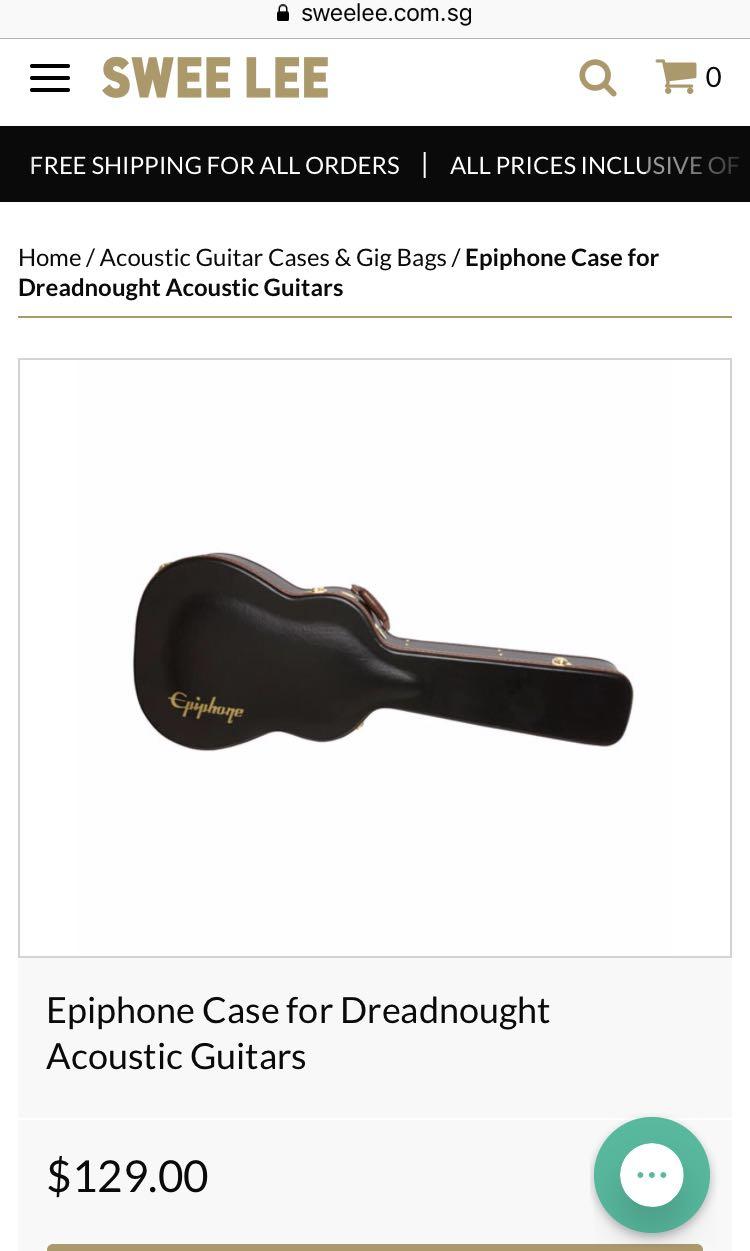Open the hamburger menu

click(50, 78)
